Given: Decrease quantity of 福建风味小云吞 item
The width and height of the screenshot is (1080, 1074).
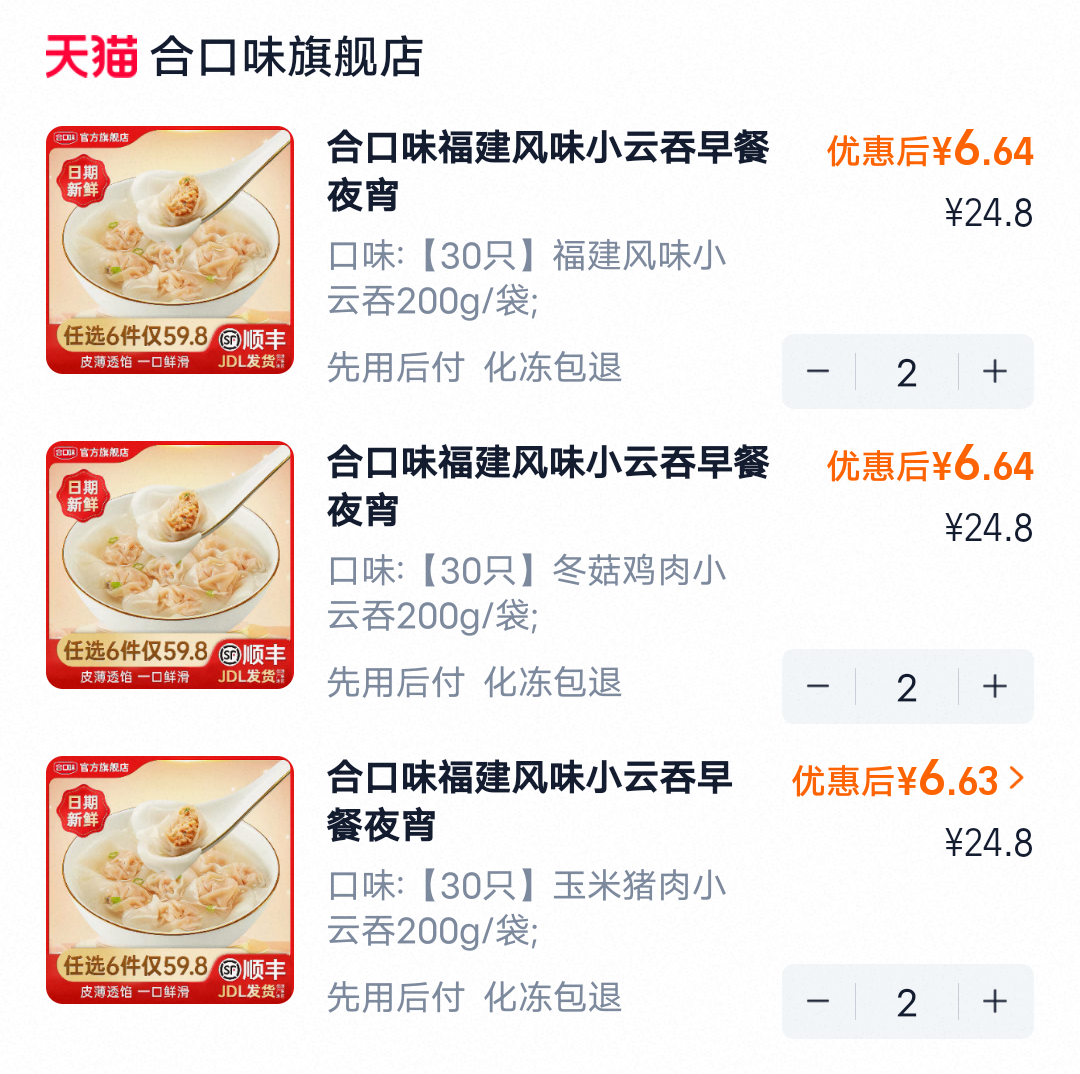Looking at the screenshot, I should 818,371.
